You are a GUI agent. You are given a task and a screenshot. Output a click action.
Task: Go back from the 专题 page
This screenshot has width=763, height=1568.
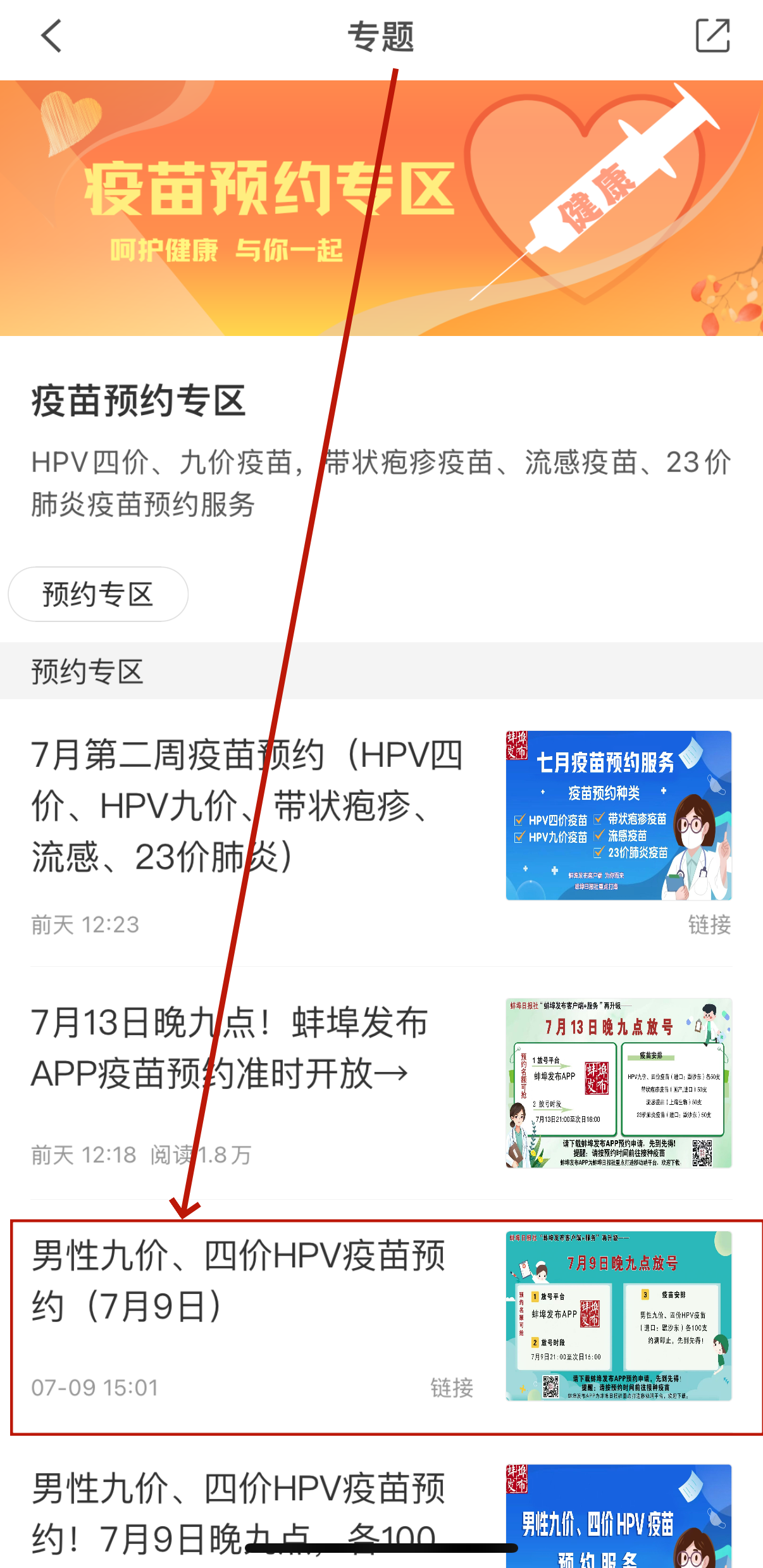(52, 35)
